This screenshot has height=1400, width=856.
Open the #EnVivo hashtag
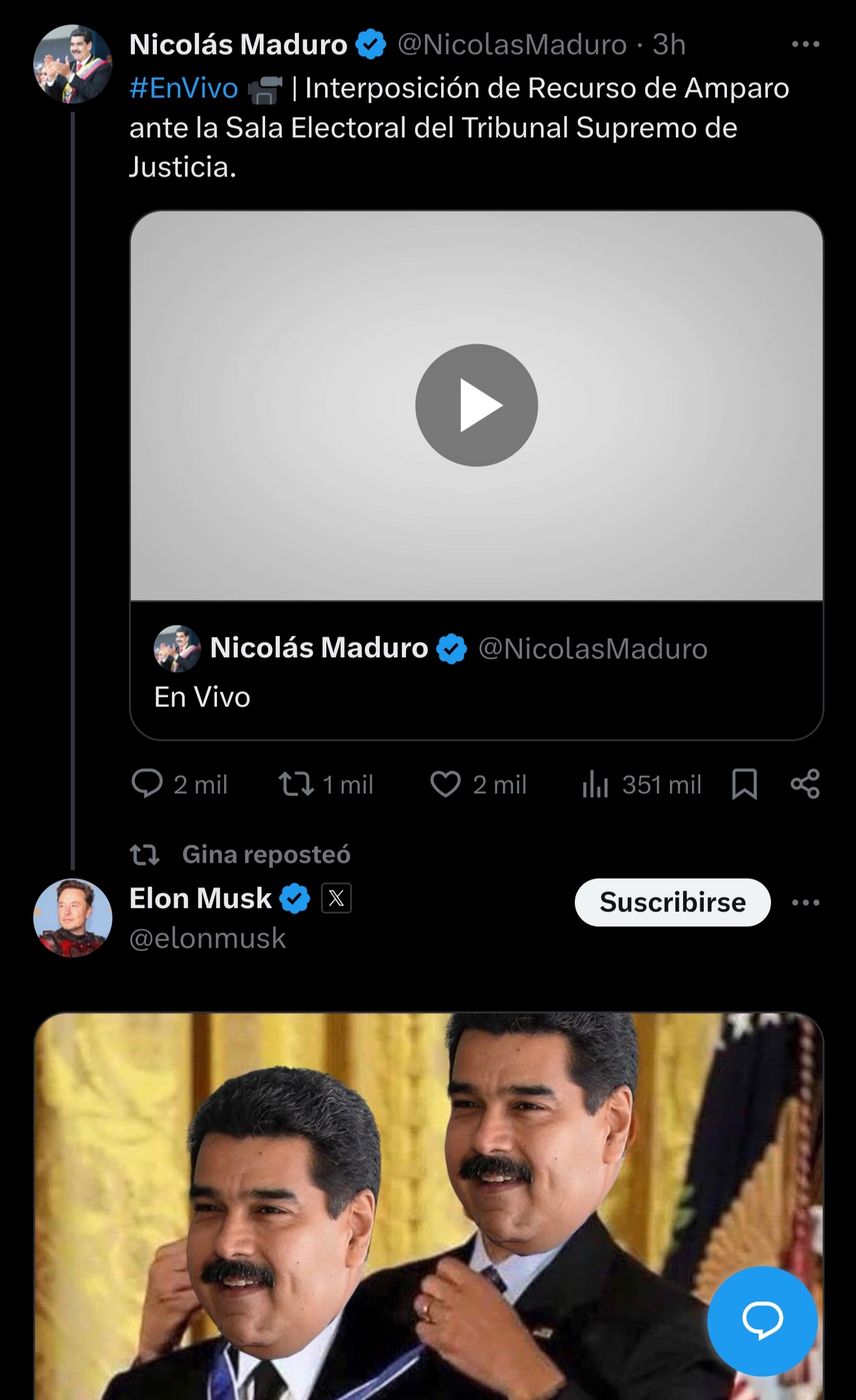click(x=184, y=89)
